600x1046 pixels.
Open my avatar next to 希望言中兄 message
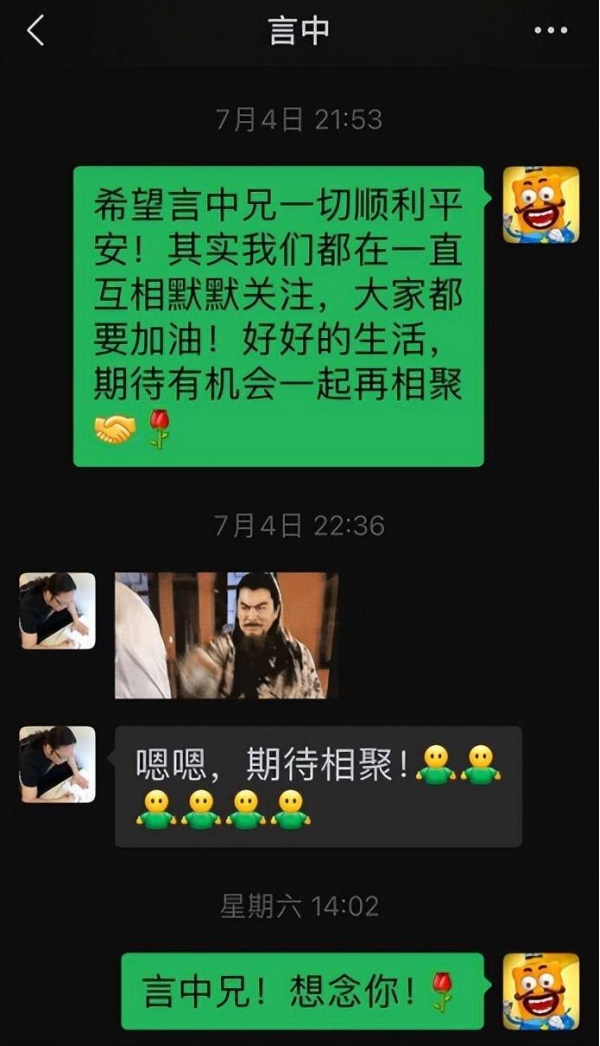[541, 205]
